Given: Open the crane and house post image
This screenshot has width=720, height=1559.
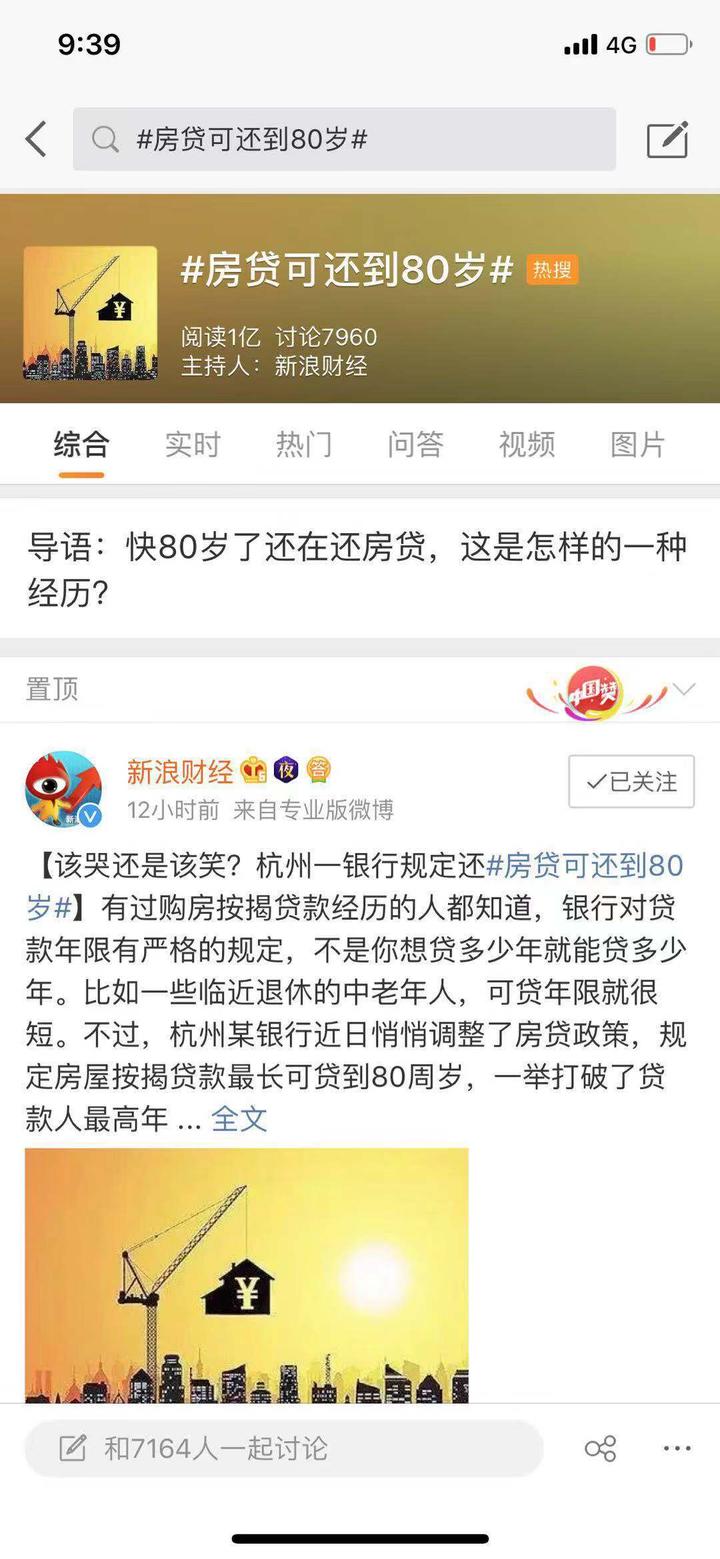Looking at the screenshot, I should click(247, 1275).
